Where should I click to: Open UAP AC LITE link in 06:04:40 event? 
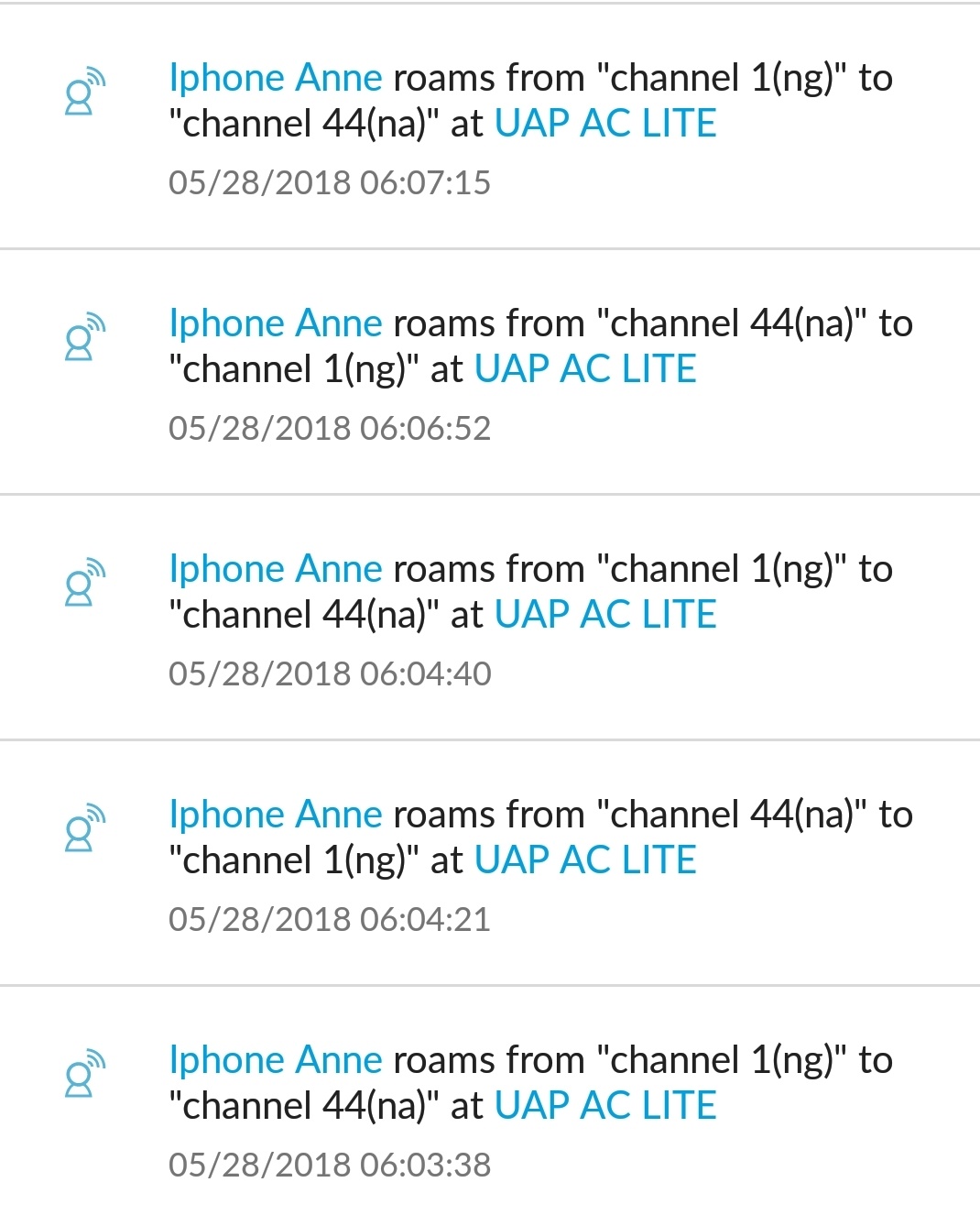coord(605,616)
